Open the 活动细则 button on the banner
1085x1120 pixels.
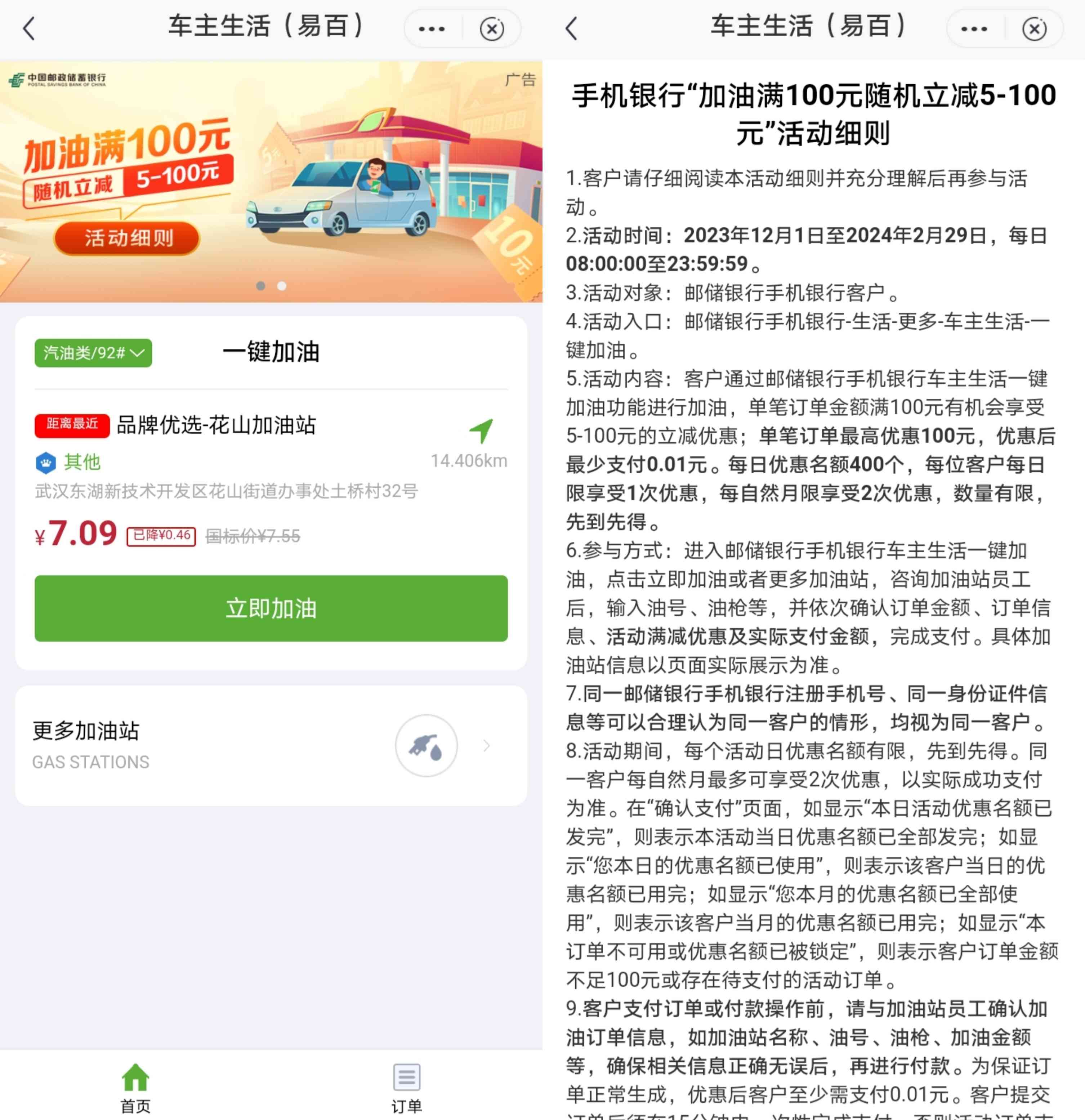127,238
